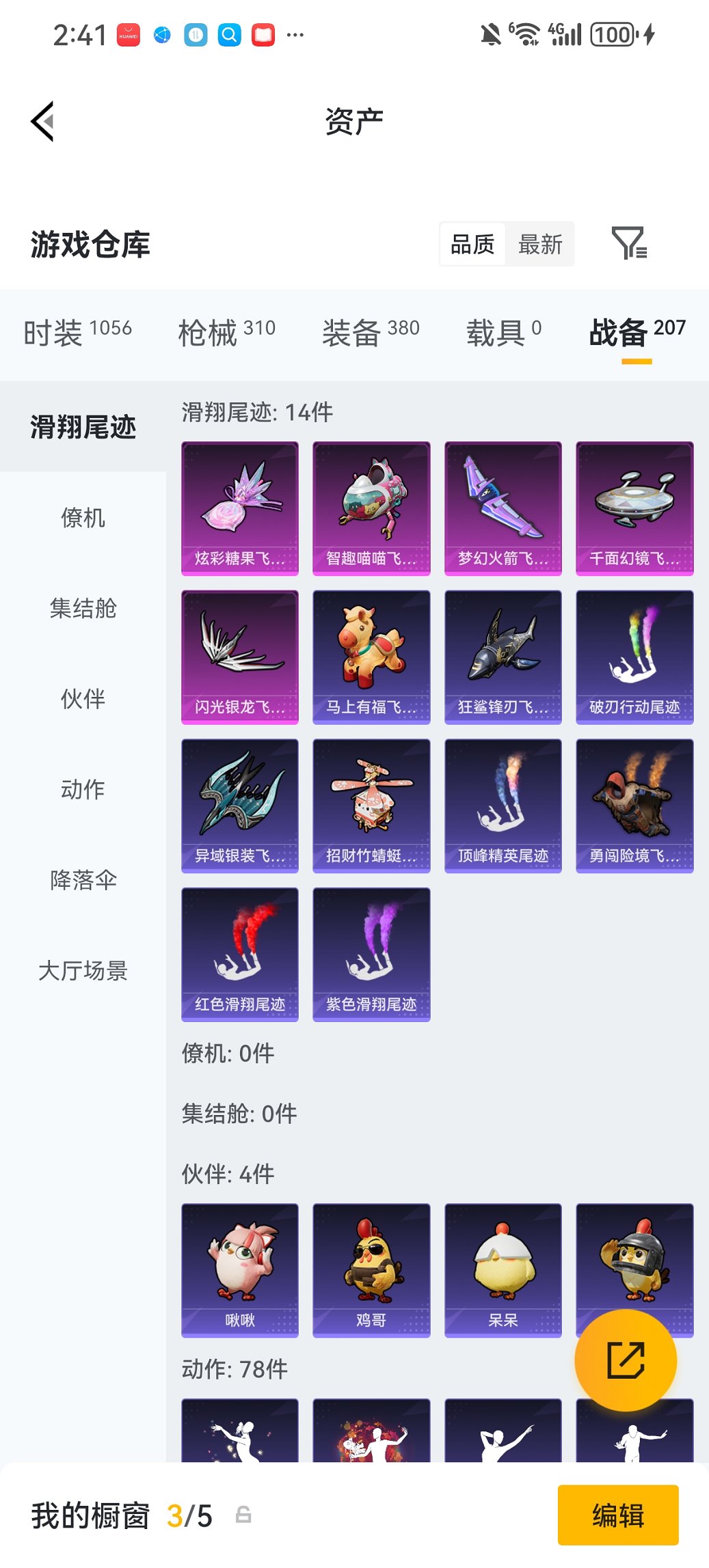Open the 呆呆 companion thumbnail

point(503,1269)
